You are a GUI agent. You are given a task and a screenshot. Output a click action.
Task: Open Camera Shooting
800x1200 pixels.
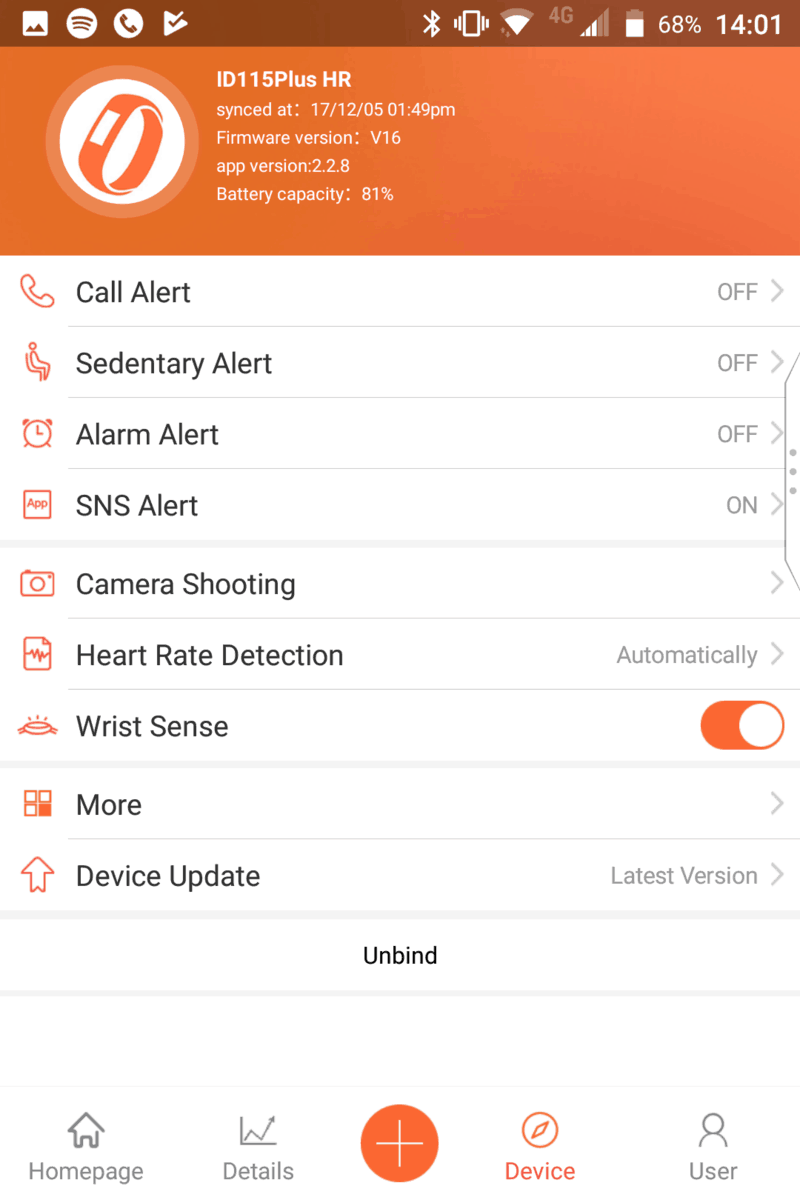click(x=400, y=584)
